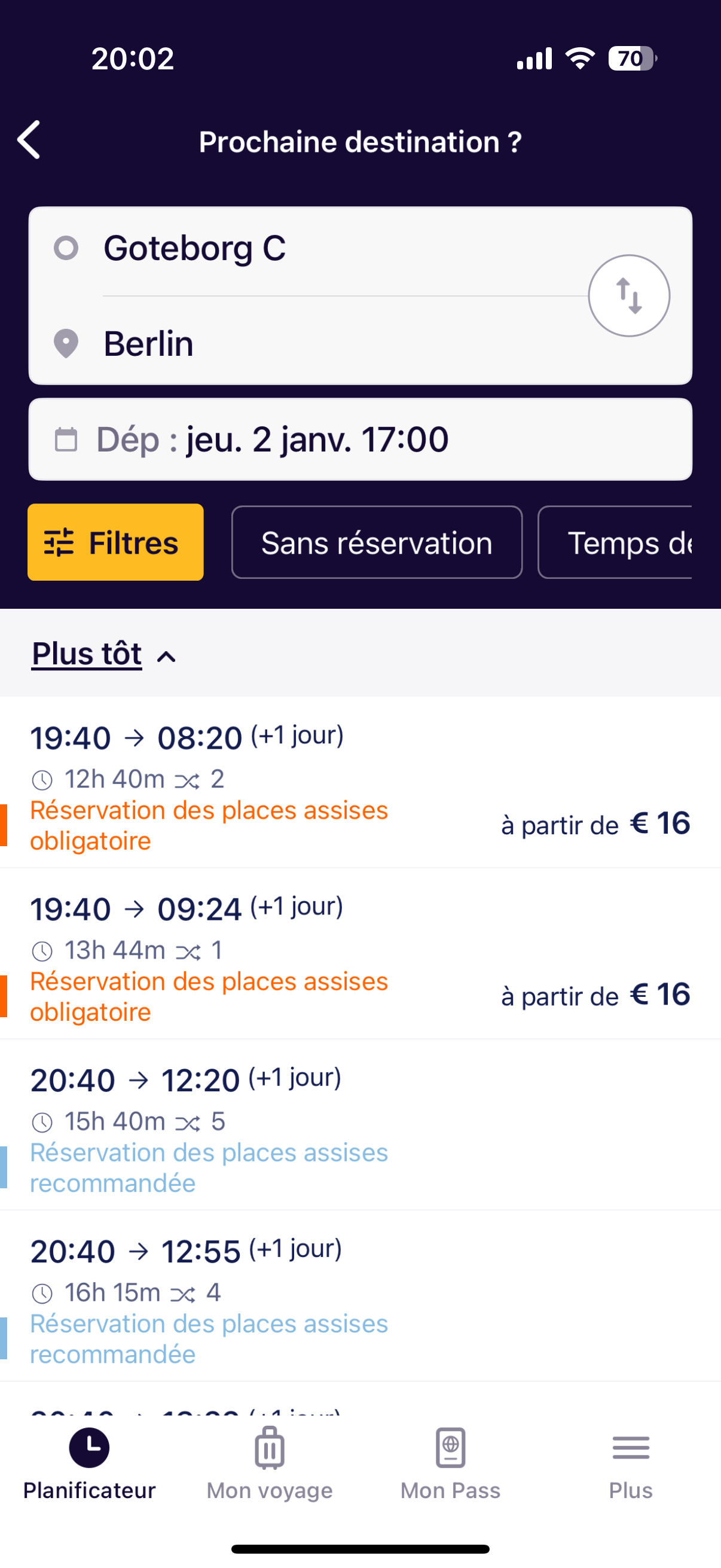Change the departure date jeu. 2 janv. 17:00
This screenshot has height=1568, width=721.
360,439
